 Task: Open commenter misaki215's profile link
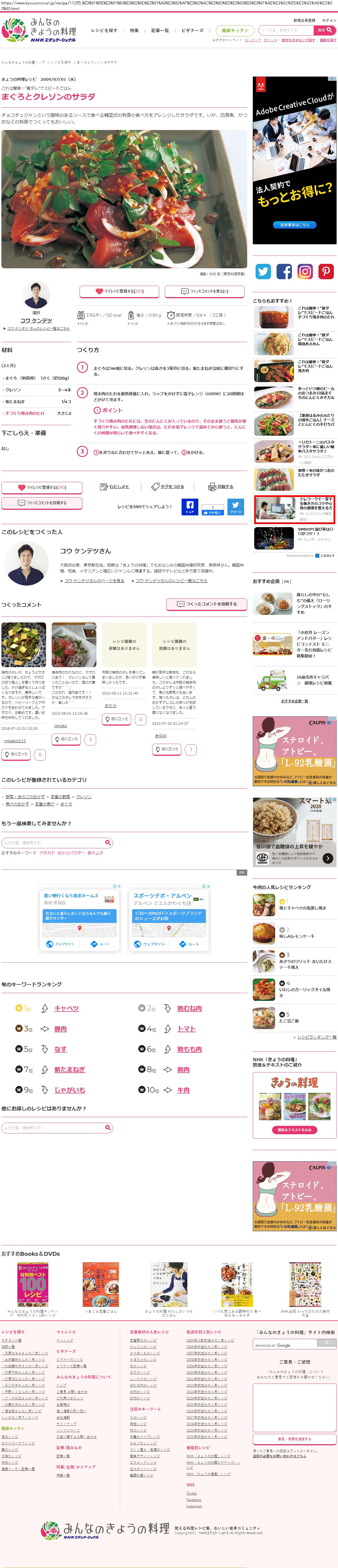point(15,741)
